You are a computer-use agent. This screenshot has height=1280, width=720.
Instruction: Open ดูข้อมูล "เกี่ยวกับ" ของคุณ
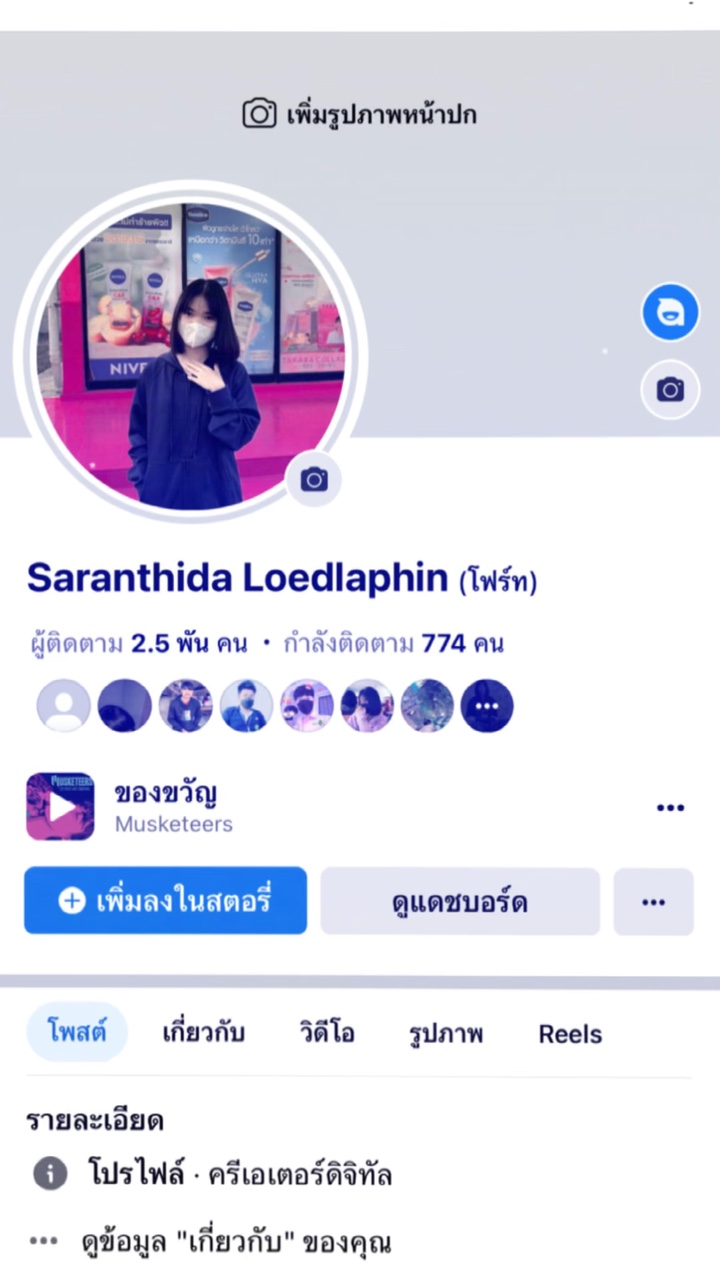(236, 1243)
